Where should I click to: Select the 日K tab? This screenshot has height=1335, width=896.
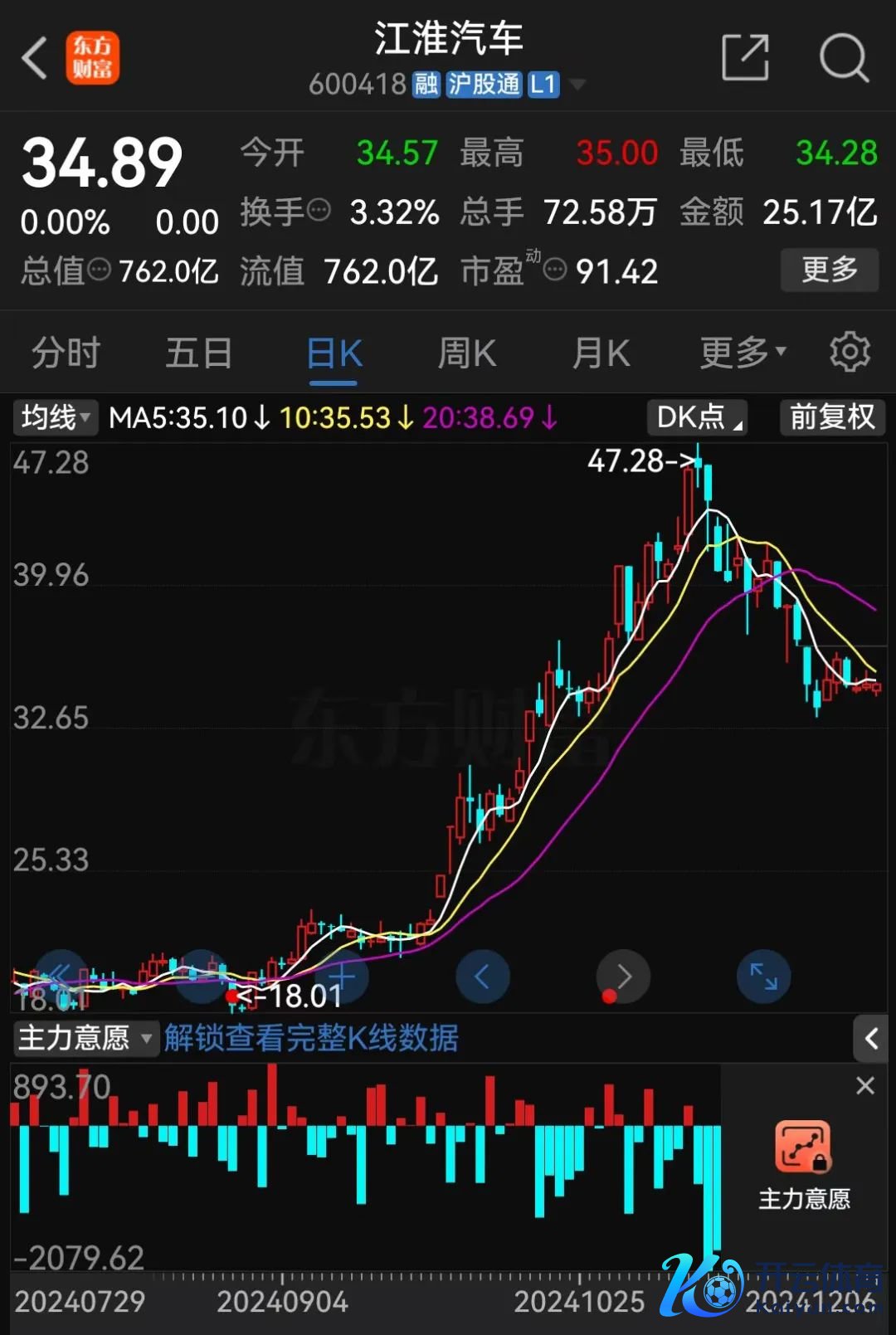334,353
